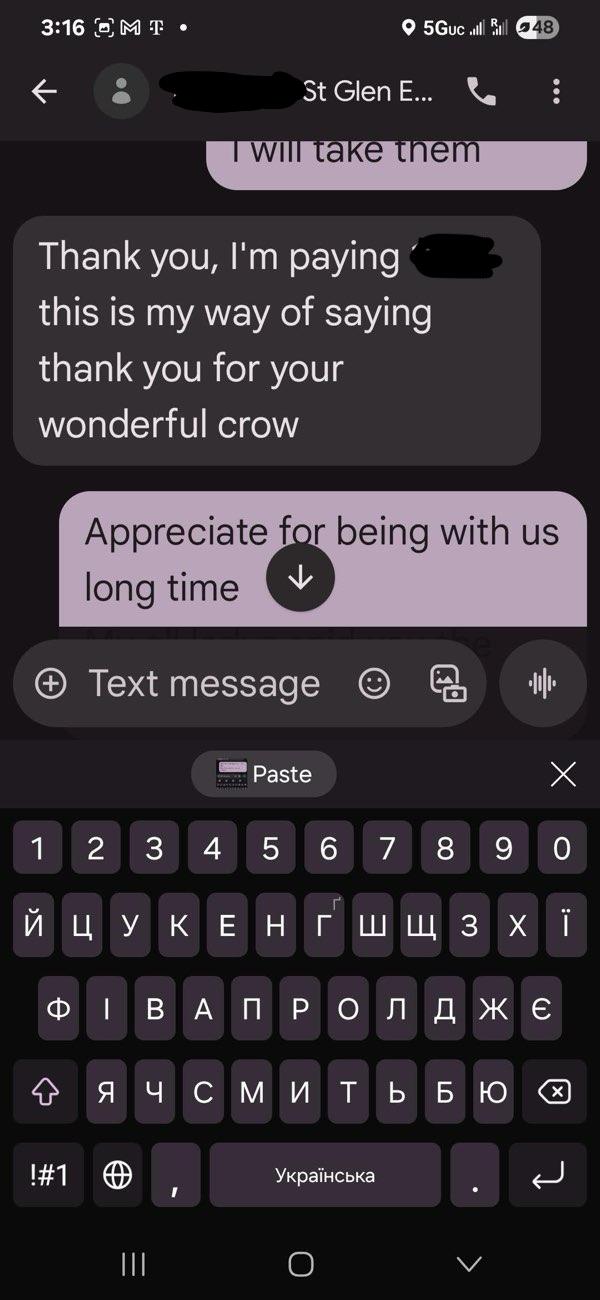
Task: Open the emoji picker
Action: coord(374,684)
